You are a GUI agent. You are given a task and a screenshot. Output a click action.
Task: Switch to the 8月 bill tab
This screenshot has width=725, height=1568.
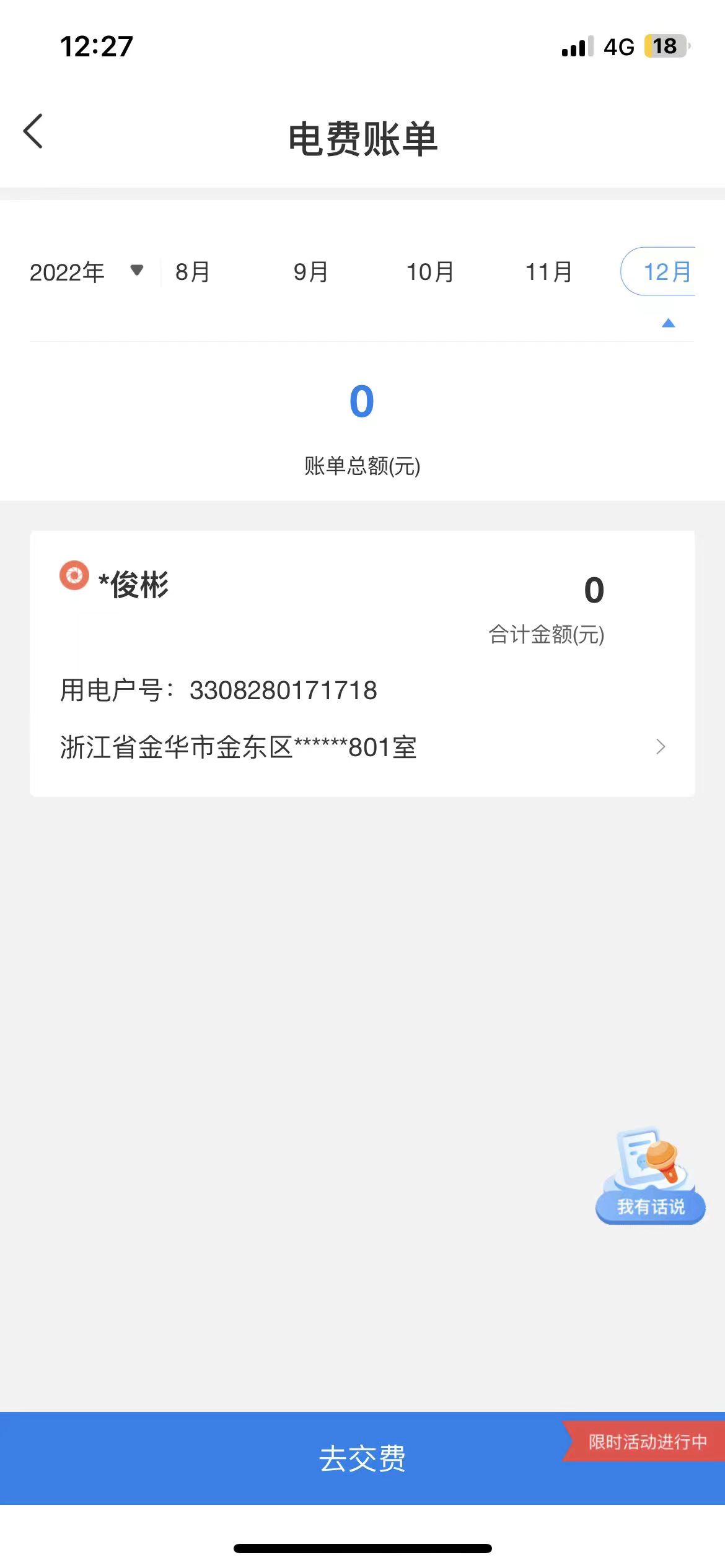tap(193, 272)
